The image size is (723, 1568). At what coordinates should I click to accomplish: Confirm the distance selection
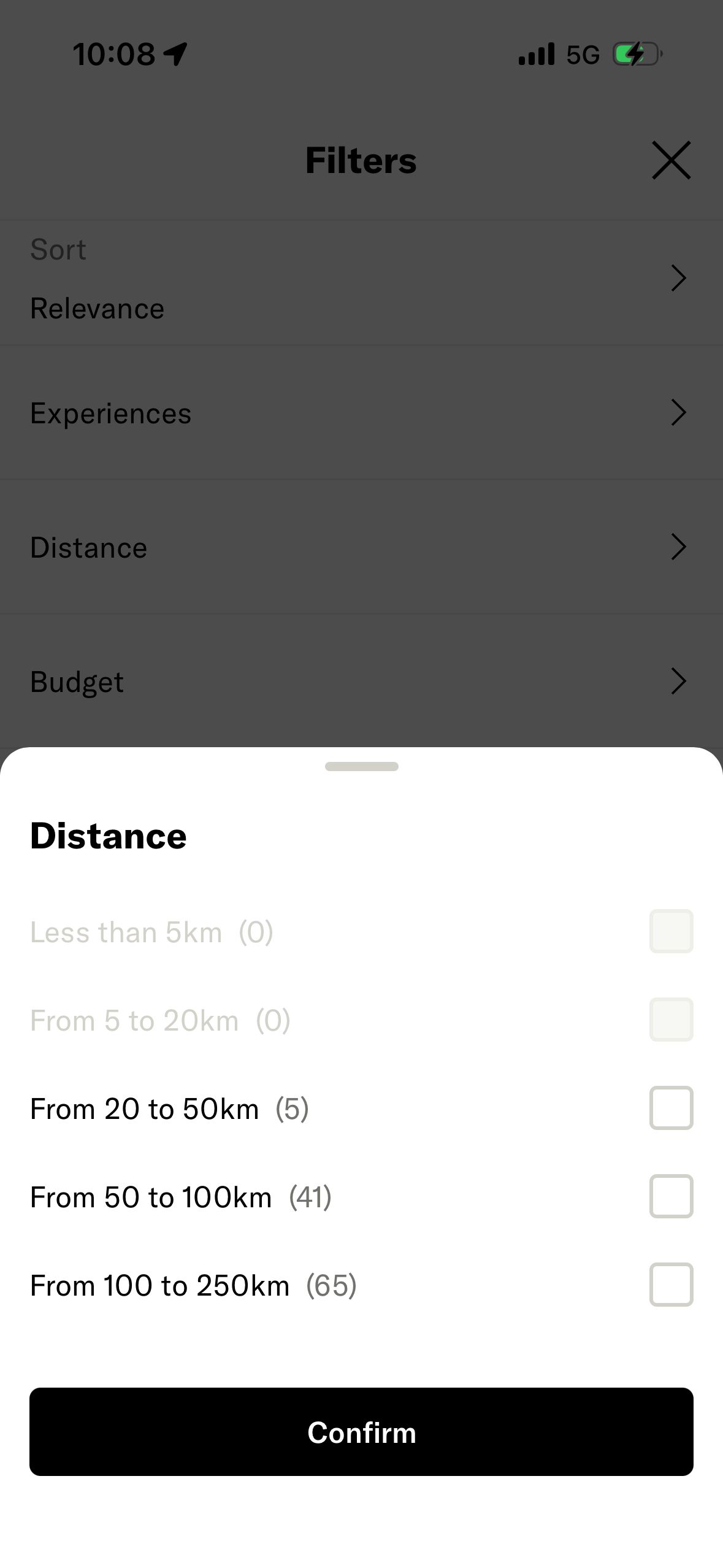click(361, 1432)
